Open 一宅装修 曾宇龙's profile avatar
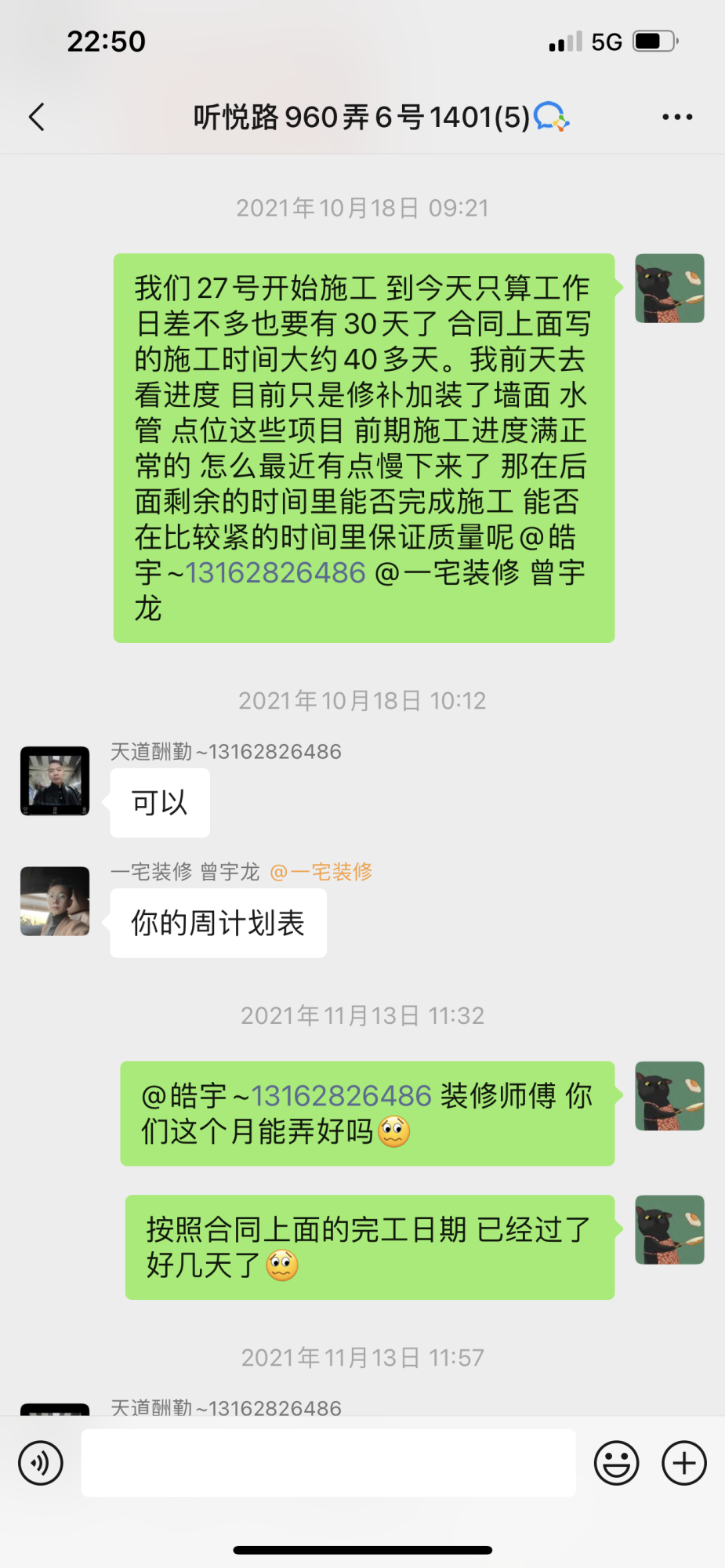Viewport: 725px width, 1568px height. [x=55, y=901]
